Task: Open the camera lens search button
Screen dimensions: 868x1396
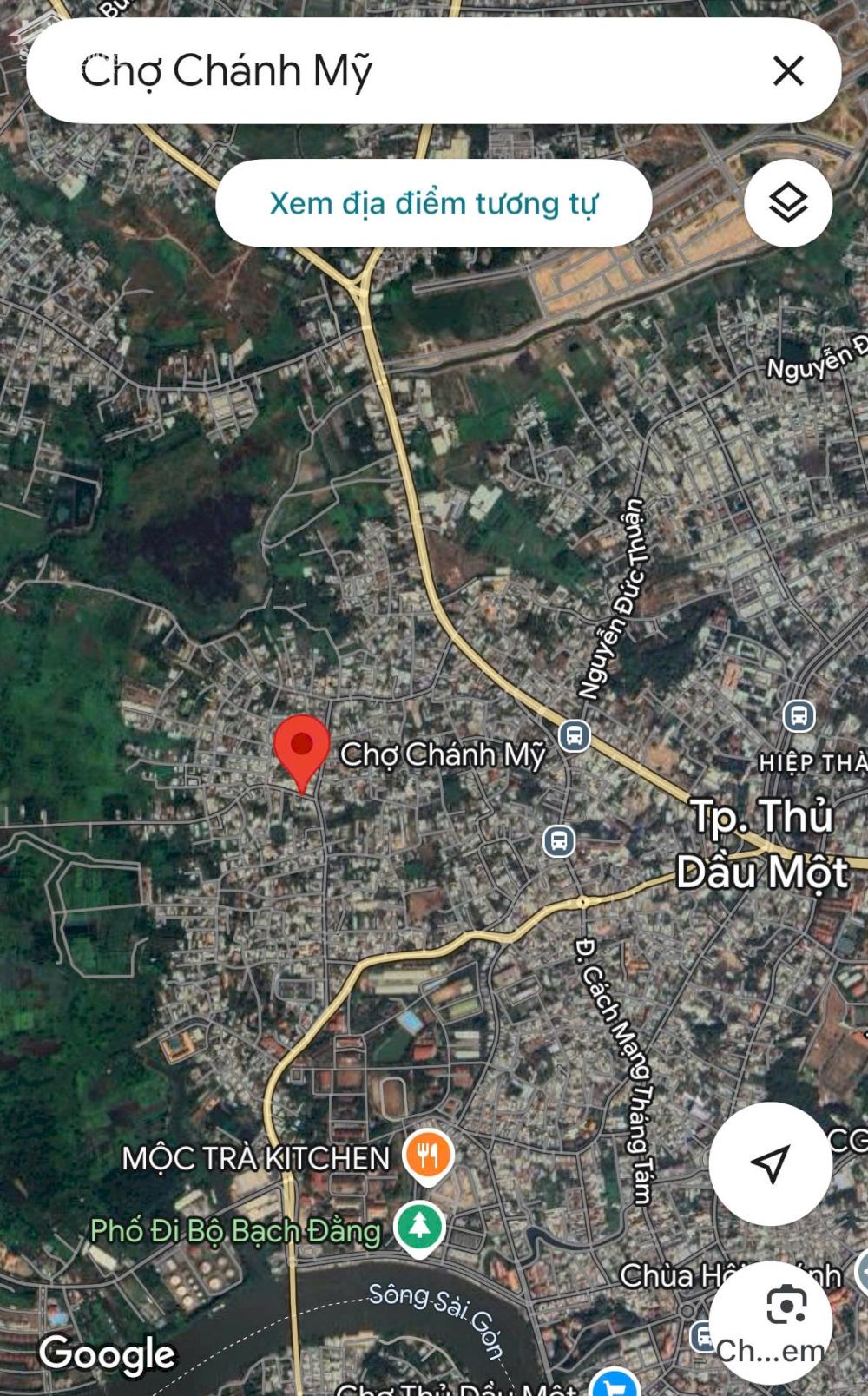Action: click(771, 1323)
